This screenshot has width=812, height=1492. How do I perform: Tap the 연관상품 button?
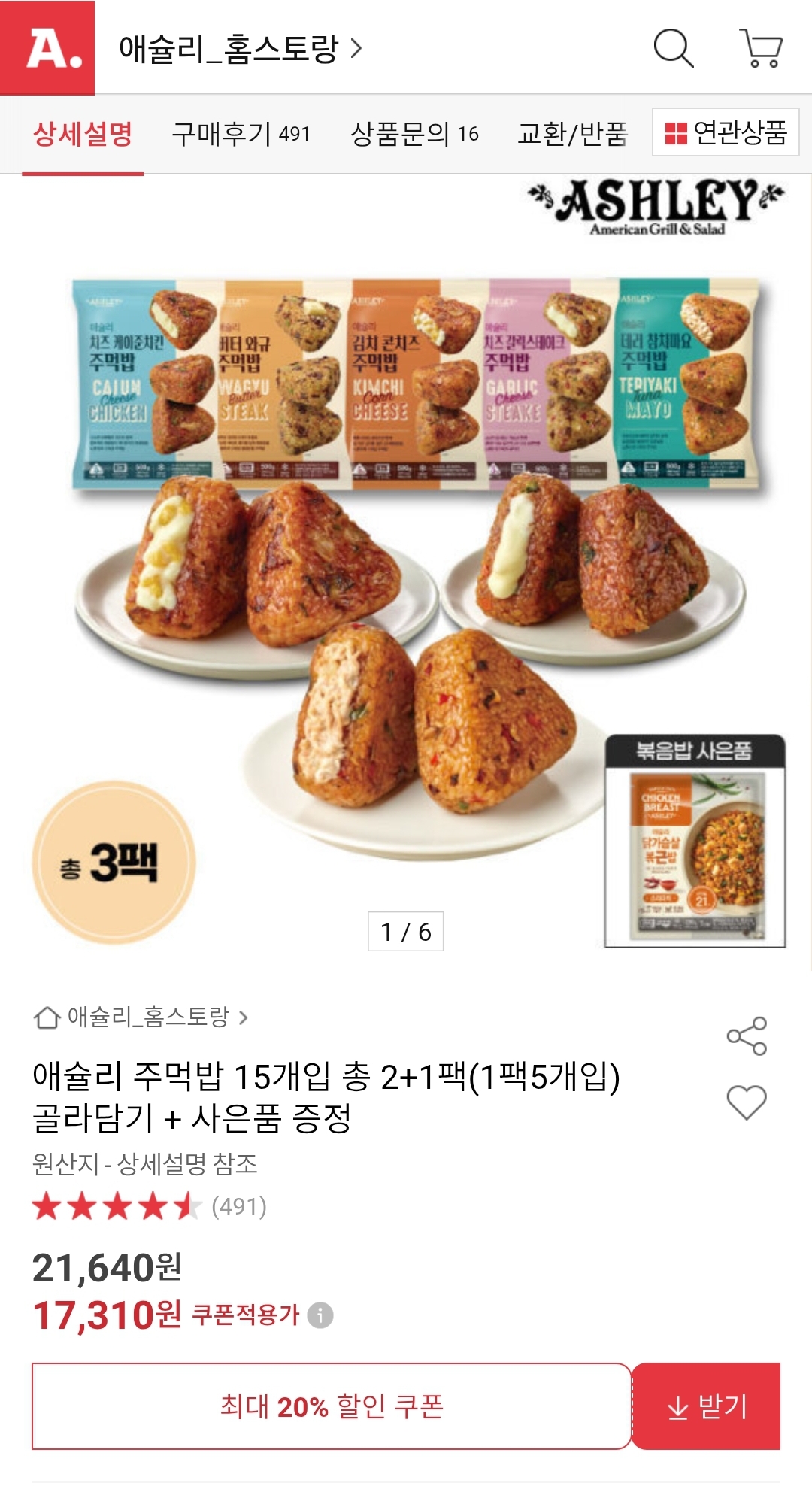[726, 132]
